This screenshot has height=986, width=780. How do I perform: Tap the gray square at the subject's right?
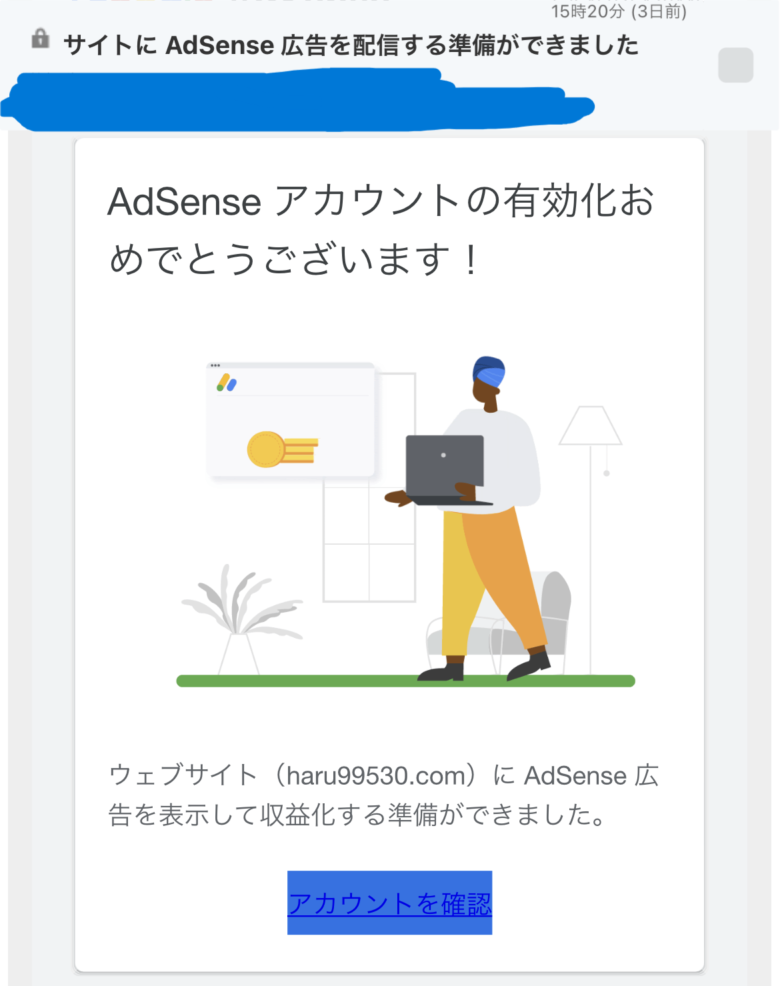point(736,65)
